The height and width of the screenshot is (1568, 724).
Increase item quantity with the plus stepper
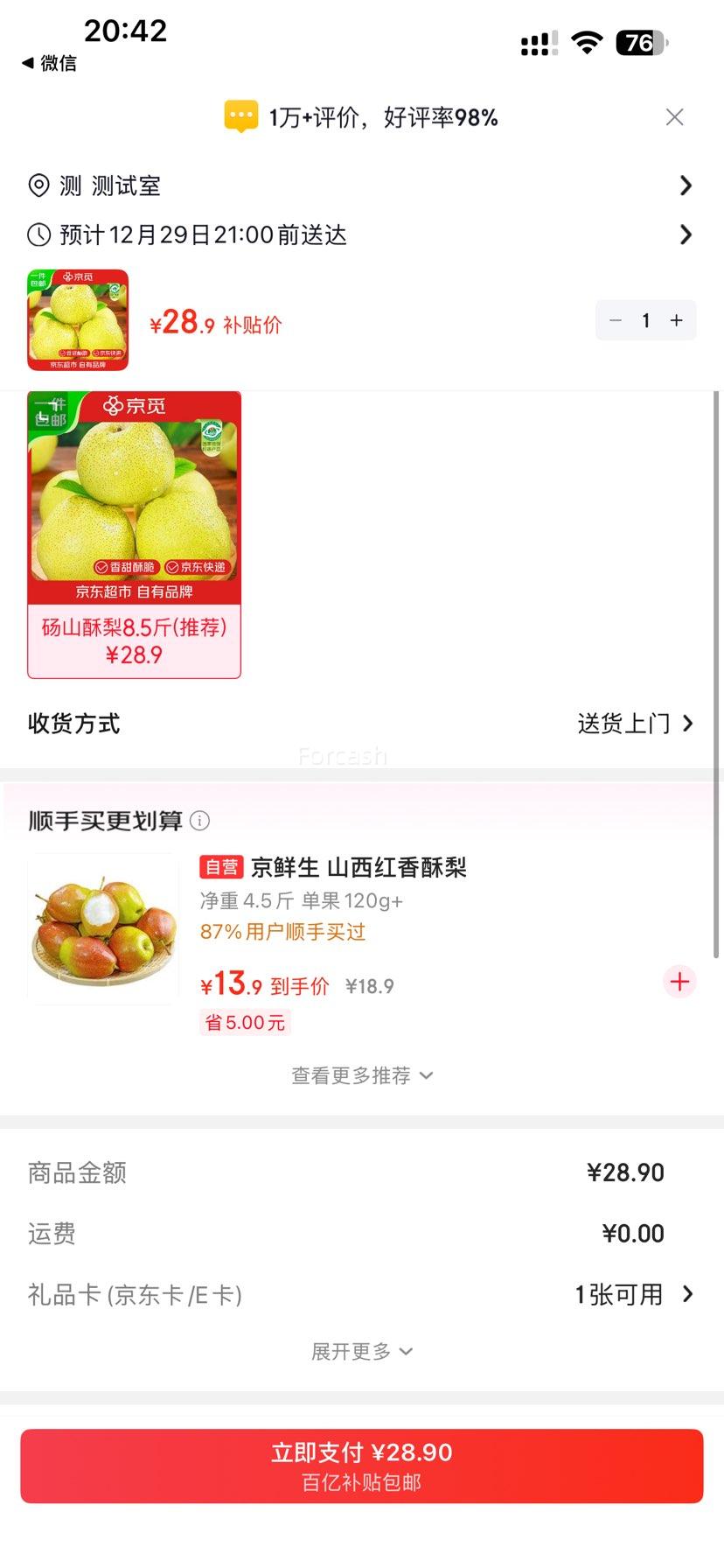coord(675,320)
